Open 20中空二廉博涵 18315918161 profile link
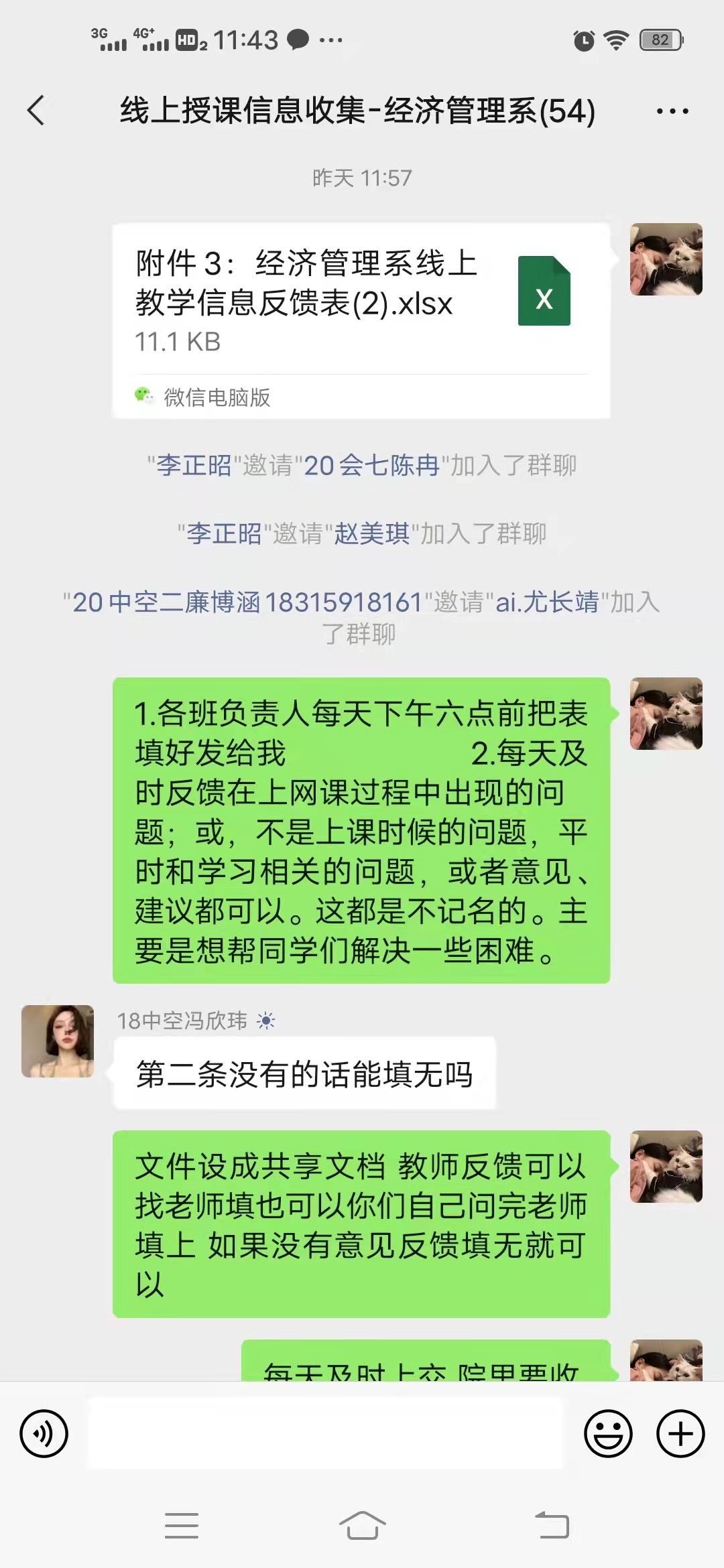The width and height of the screenshot is (724, 1568). (x=247, y=602)
